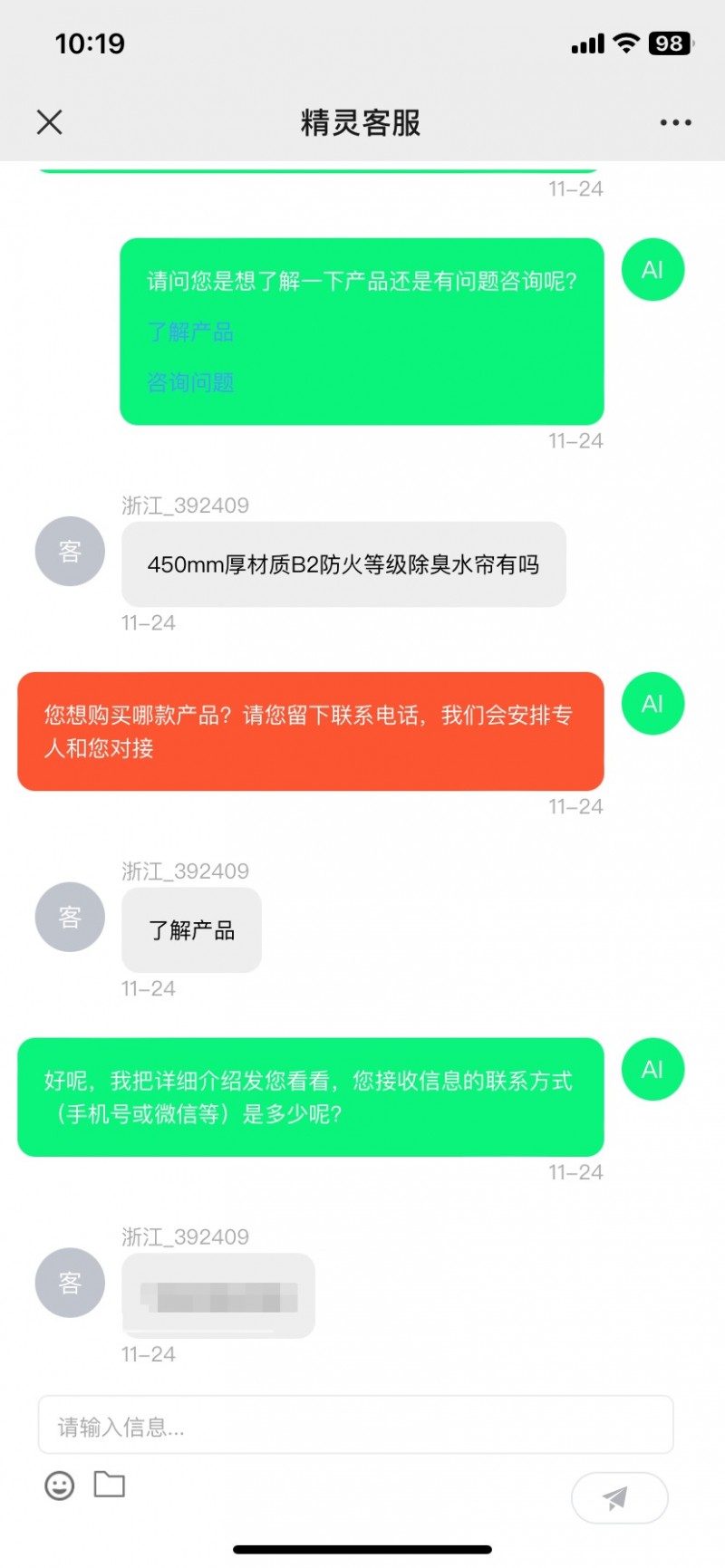This screenshot has height=1568, width=725.
Task: Click the blurred phone number message bubble
Action: coord(217,1295)
